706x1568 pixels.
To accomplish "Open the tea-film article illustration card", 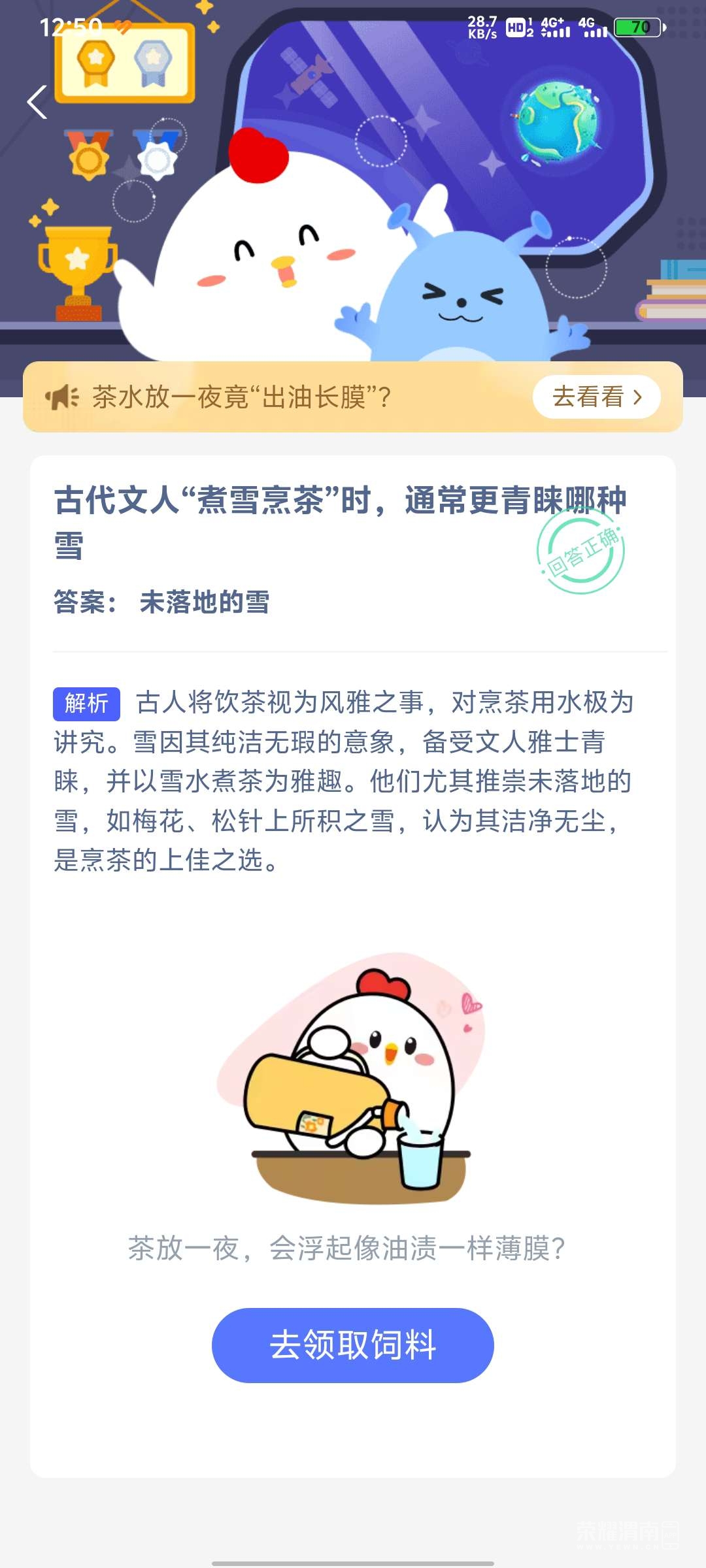I will click(x=352, y=1078).
